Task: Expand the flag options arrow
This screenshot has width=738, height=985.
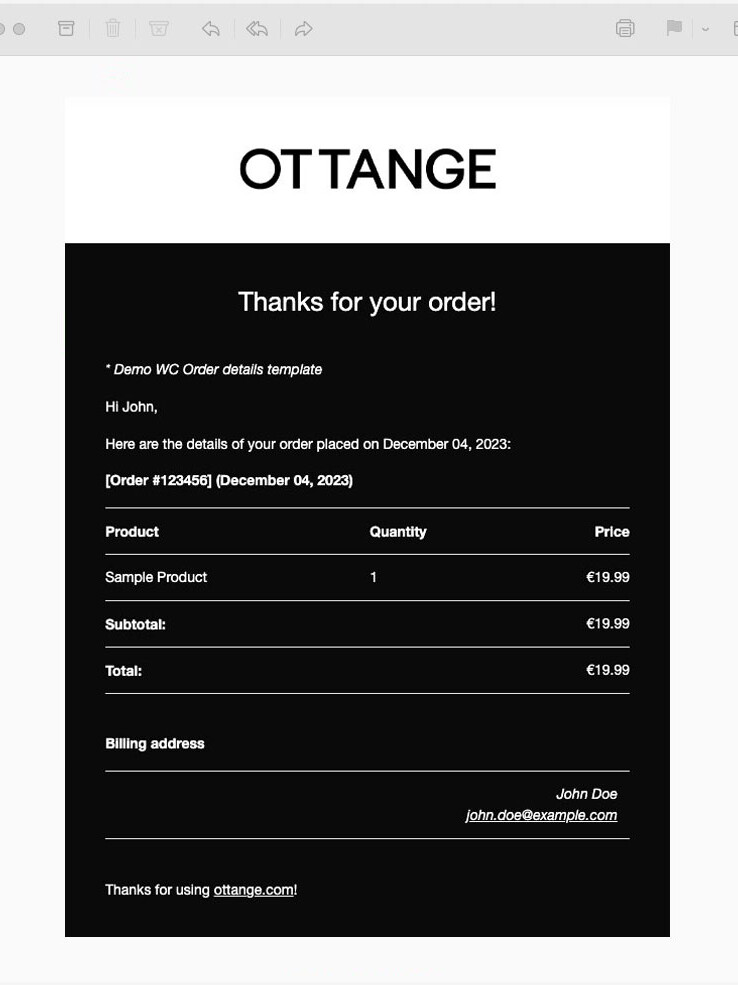Action: (705, 29)
